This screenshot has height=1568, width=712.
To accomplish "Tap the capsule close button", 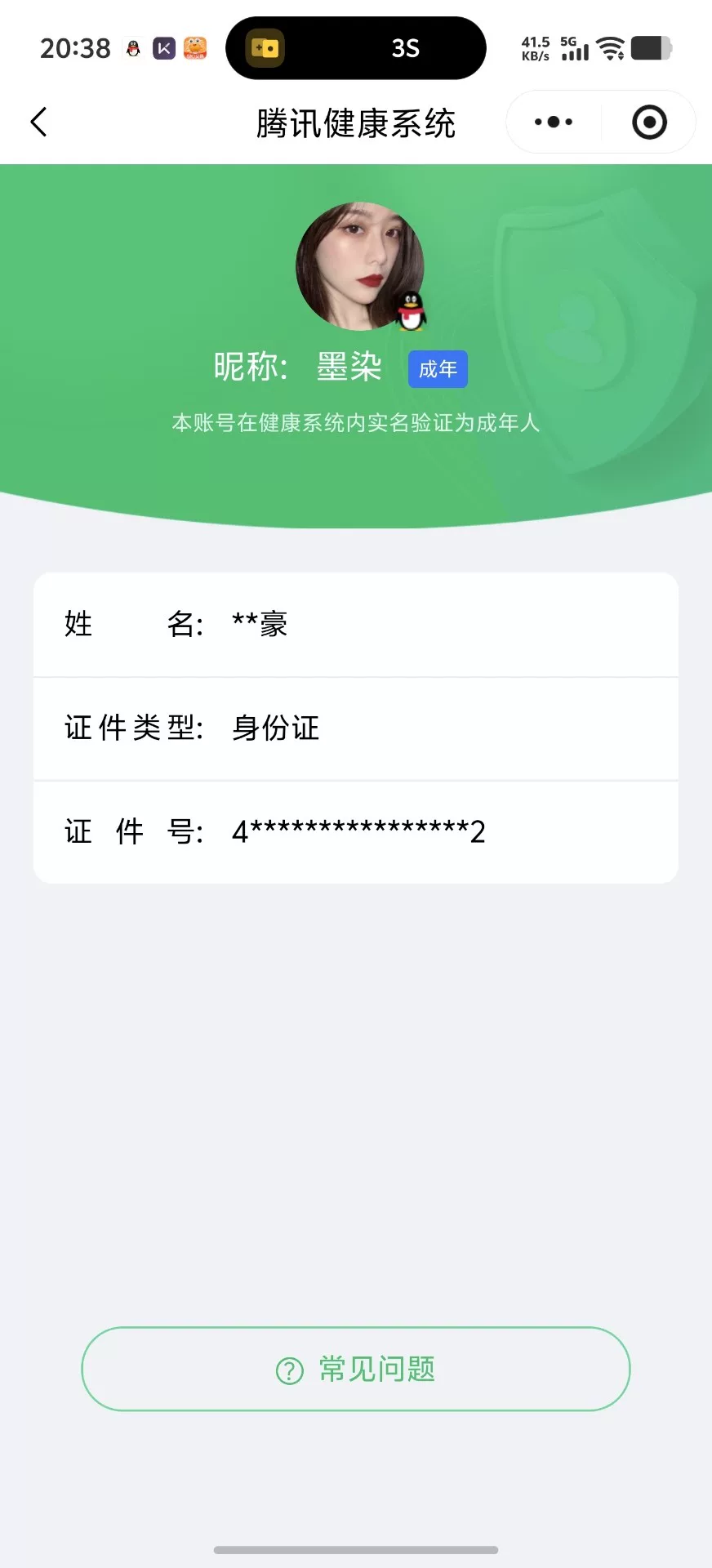I will point(649,121).
